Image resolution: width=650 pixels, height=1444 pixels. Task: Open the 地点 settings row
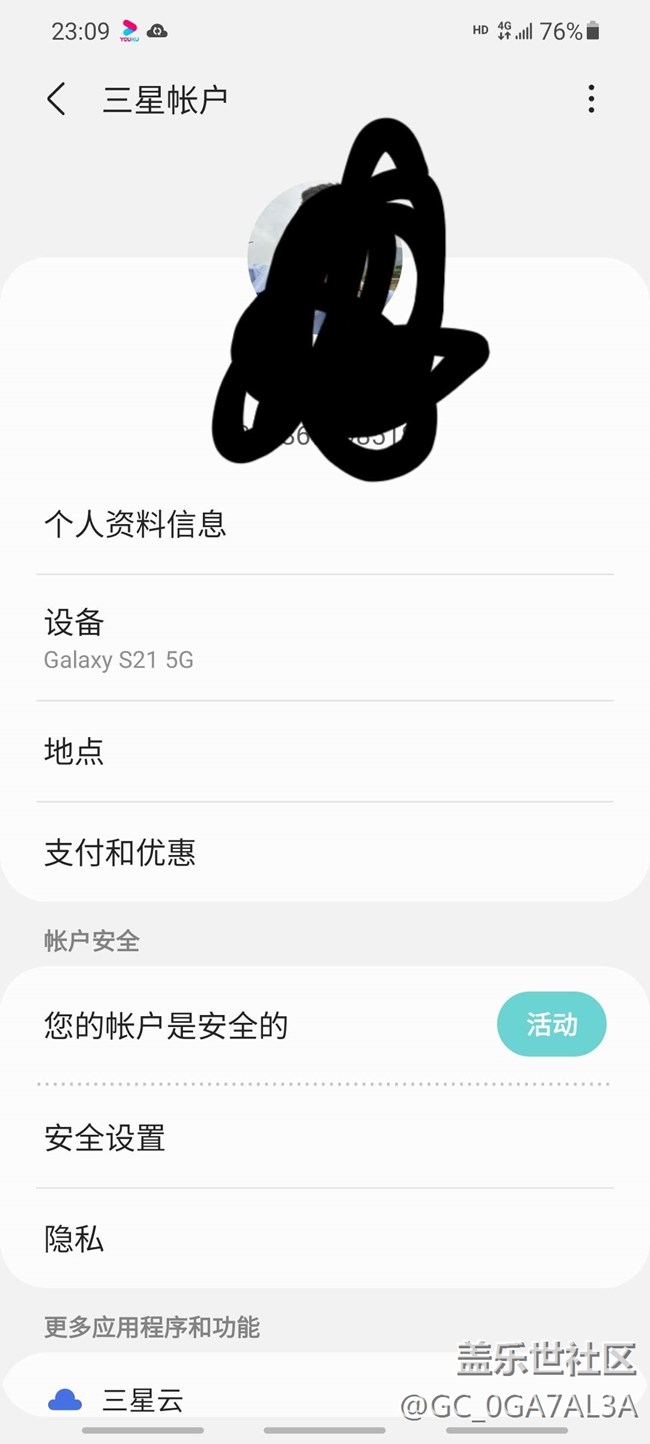pos(325,751)
